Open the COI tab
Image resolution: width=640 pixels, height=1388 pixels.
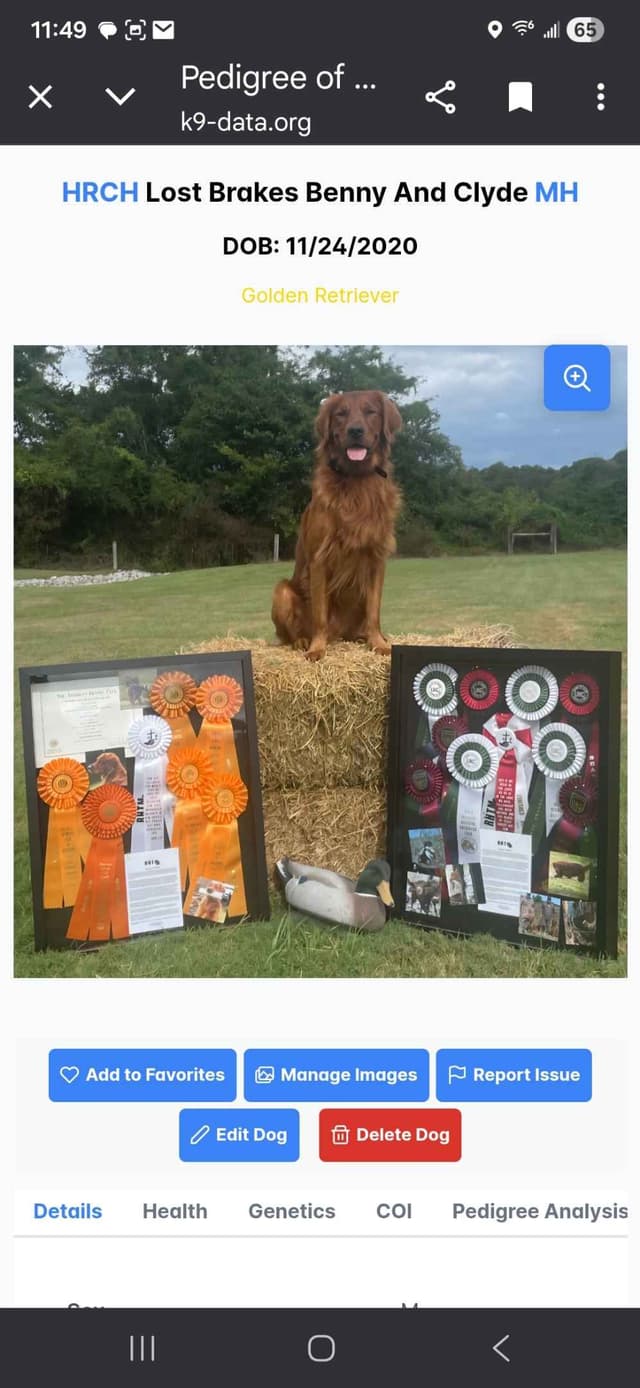(x=394, y=1211)
